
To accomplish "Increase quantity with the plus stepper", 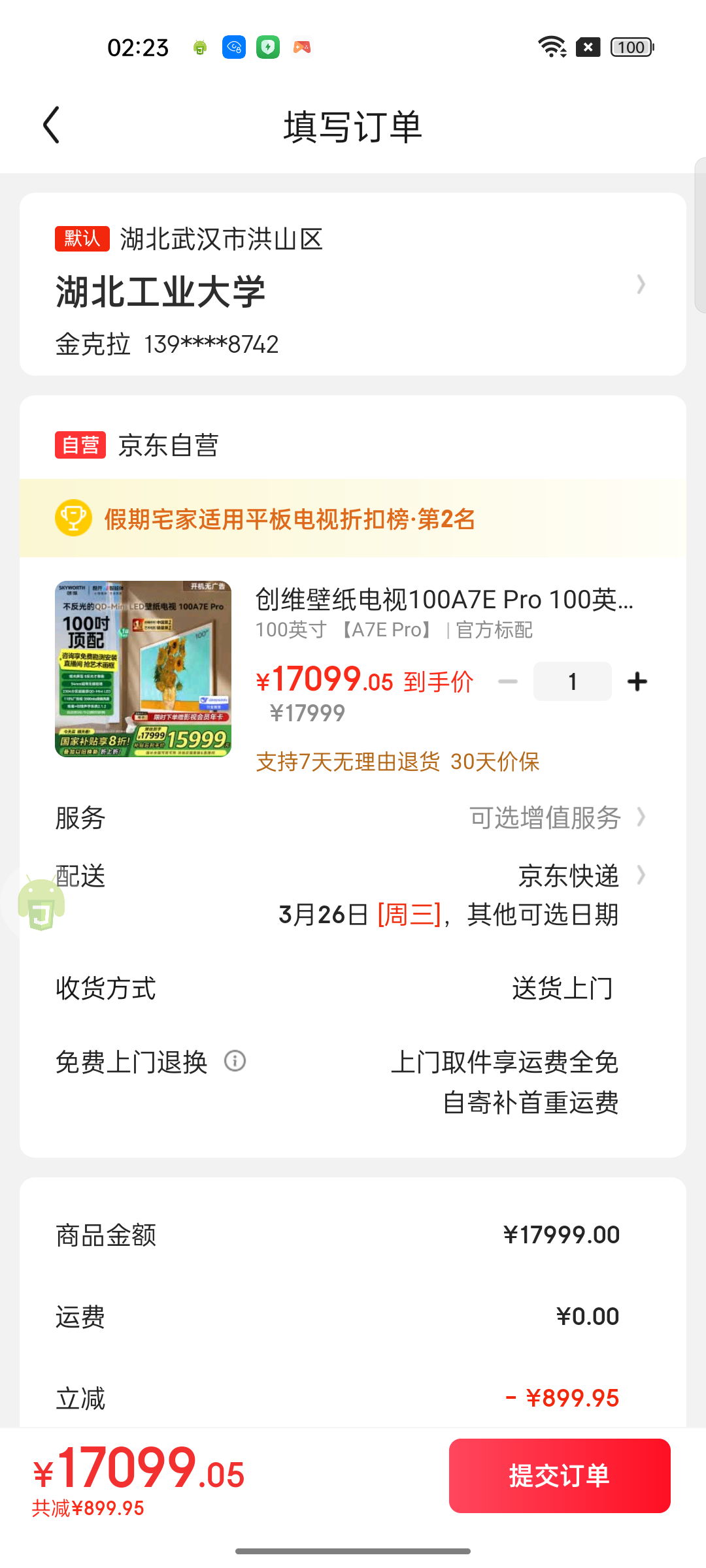I will (x=637, y=681).
